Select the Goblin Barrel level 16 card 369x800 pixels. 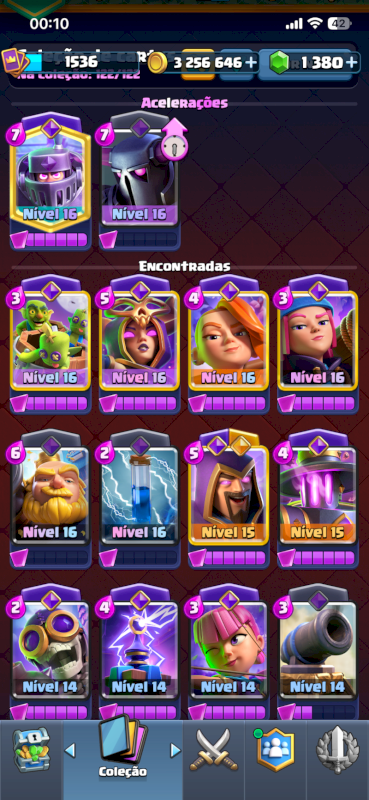tap(50, 344)
